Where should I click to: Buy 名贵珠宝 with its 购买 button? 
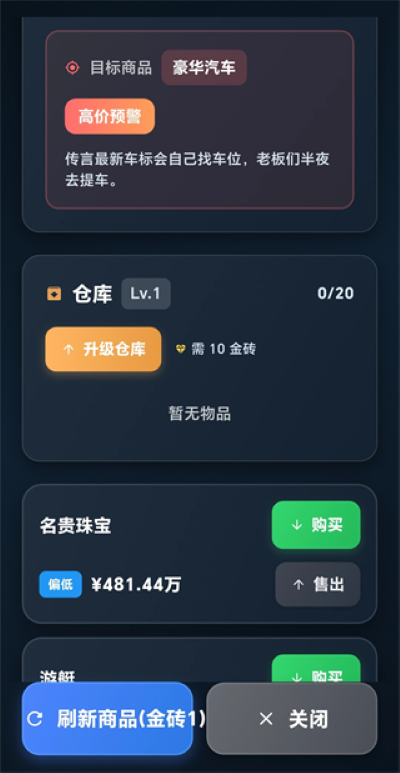coord(316,525)
